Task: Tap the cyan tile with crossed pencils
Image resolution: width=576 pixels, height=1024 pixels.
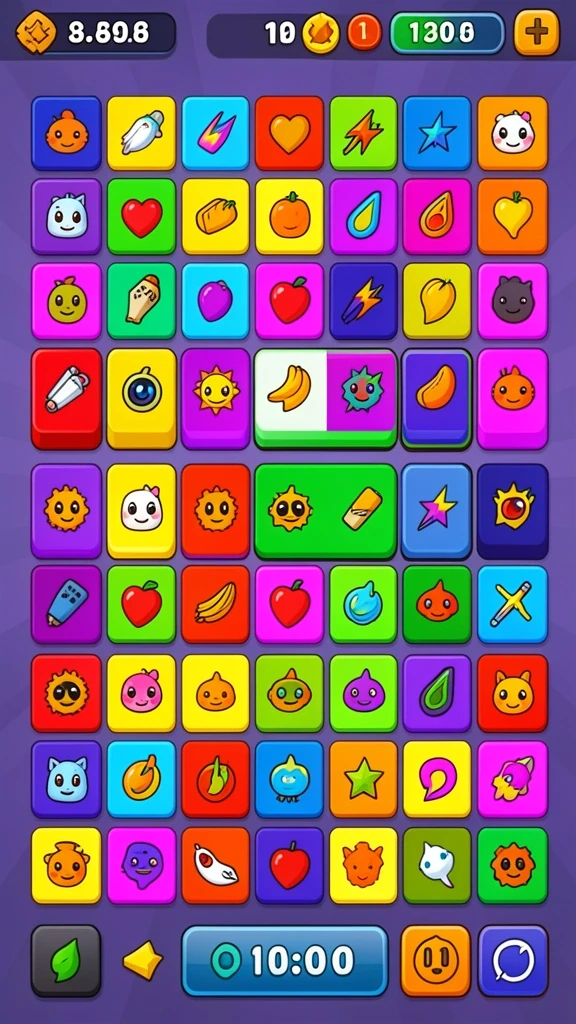Action: tap(512, 604)
